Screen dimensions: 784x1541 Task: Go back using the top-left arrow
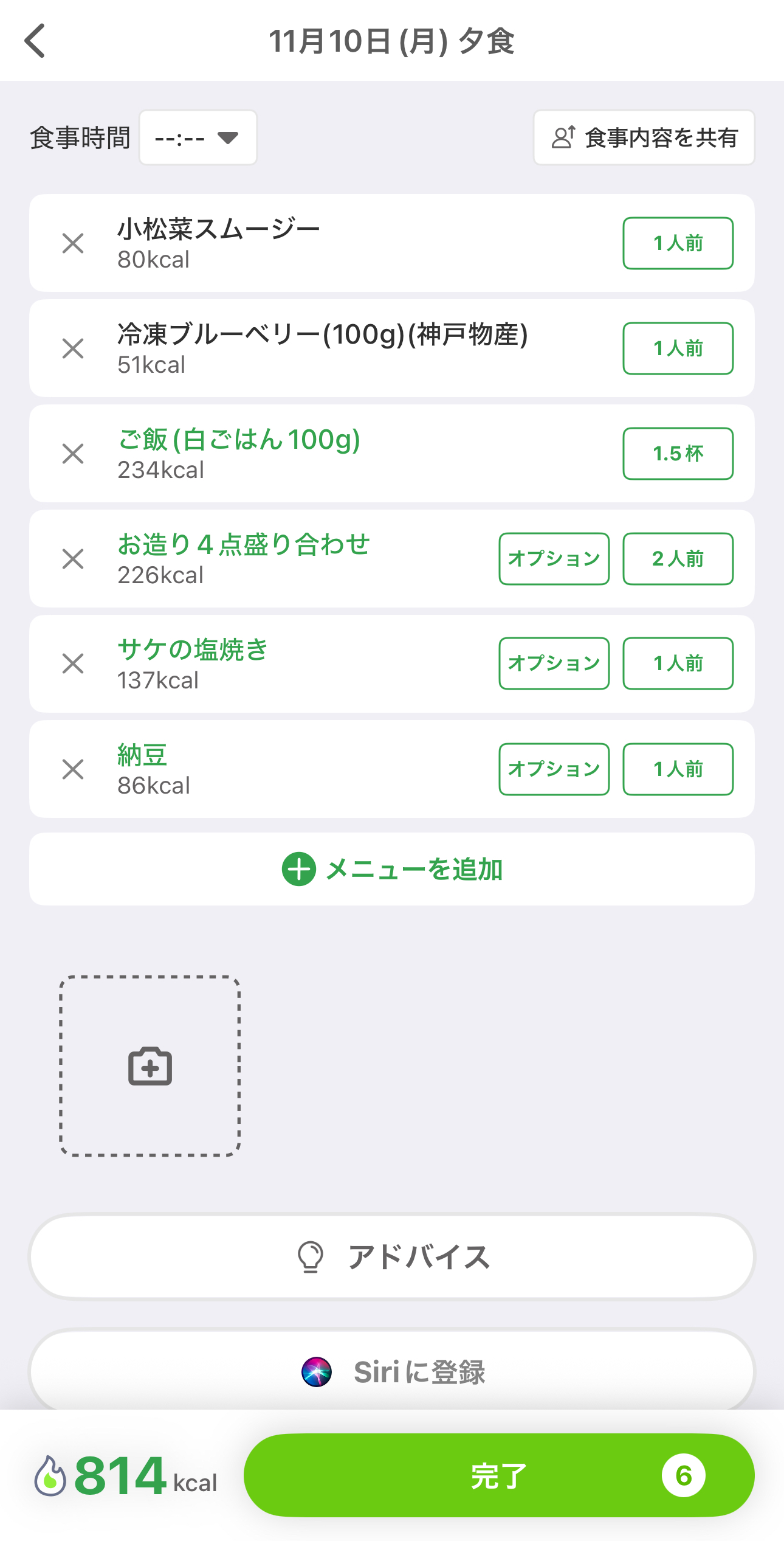tap(35, 41)
